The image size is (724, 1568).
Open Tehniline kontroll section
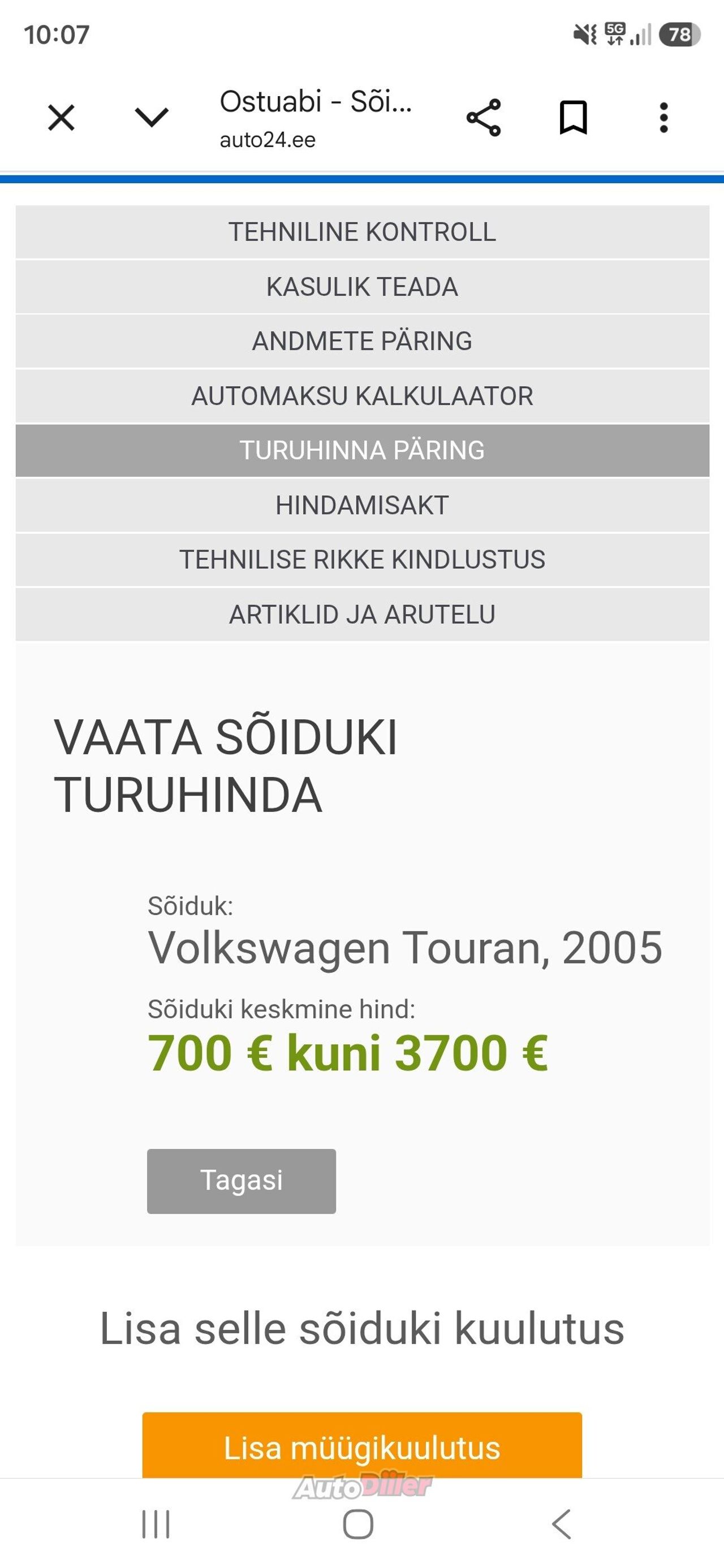(x=363, y=232)
